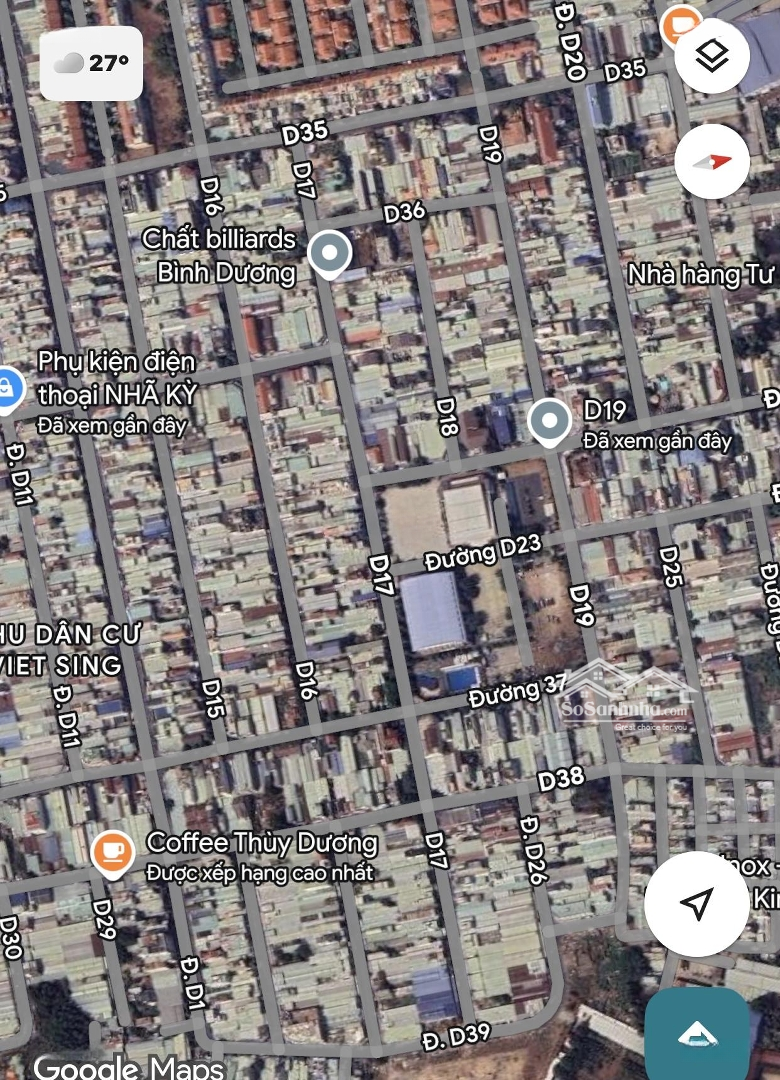780x1080 pixels.
Task: Open directions with the teal button
Action: 697,1035
